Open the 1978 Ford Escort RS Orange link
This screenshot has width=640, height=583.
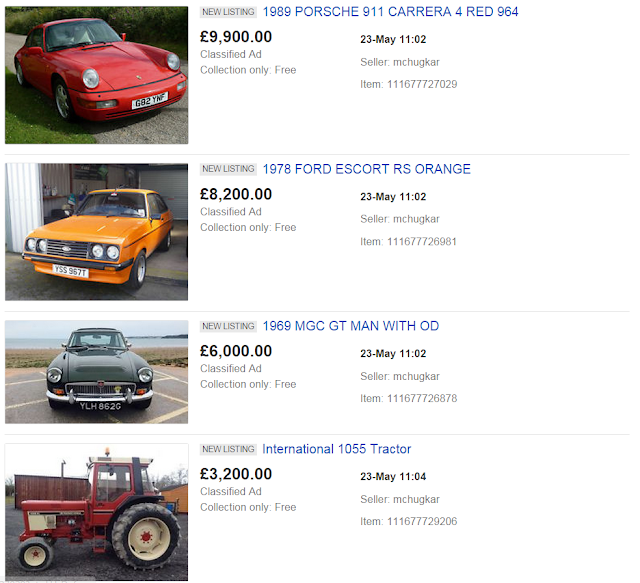366,169
